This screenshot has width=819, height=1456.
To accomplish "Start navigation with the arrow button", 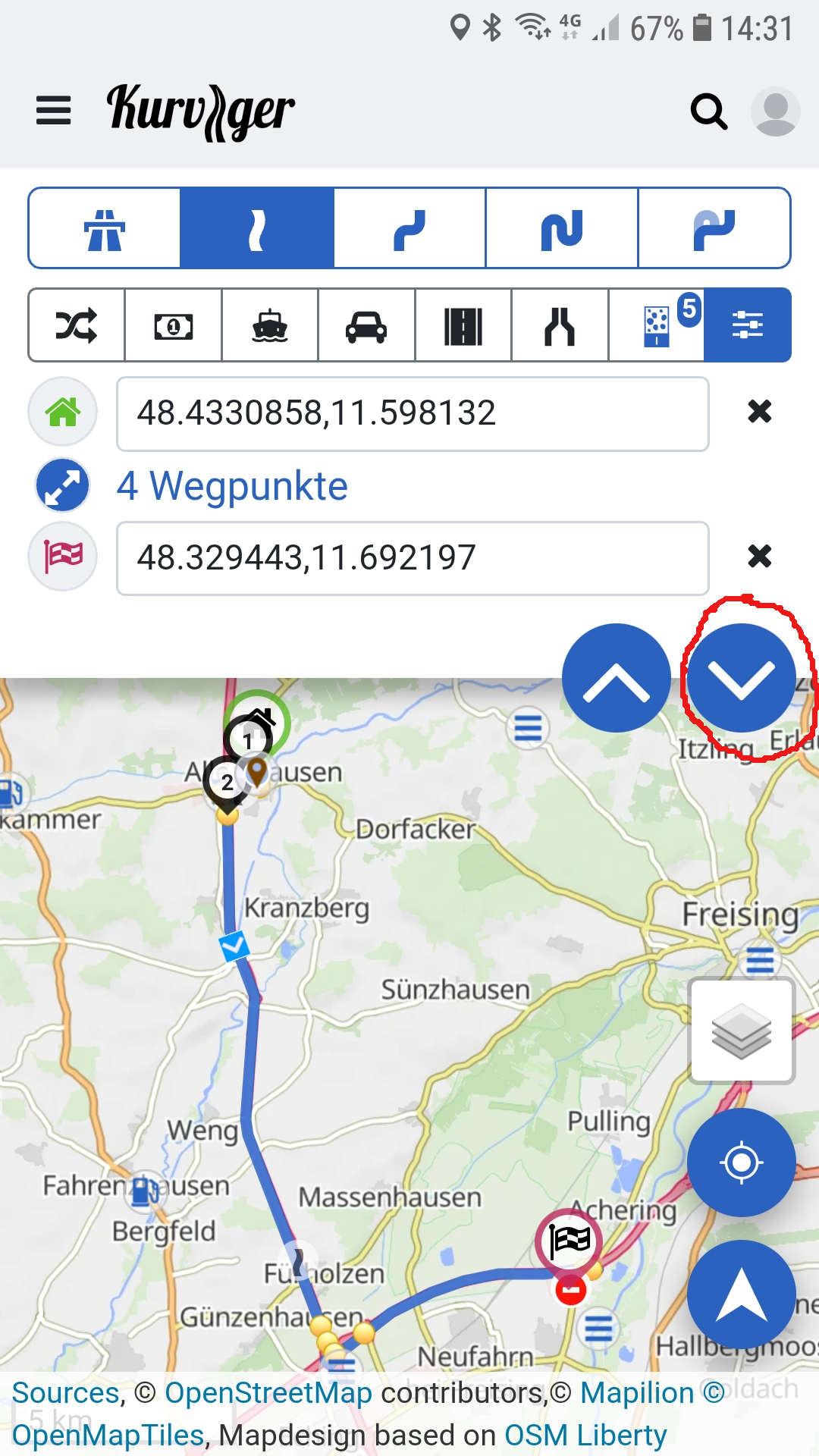I will (741, 1294).
